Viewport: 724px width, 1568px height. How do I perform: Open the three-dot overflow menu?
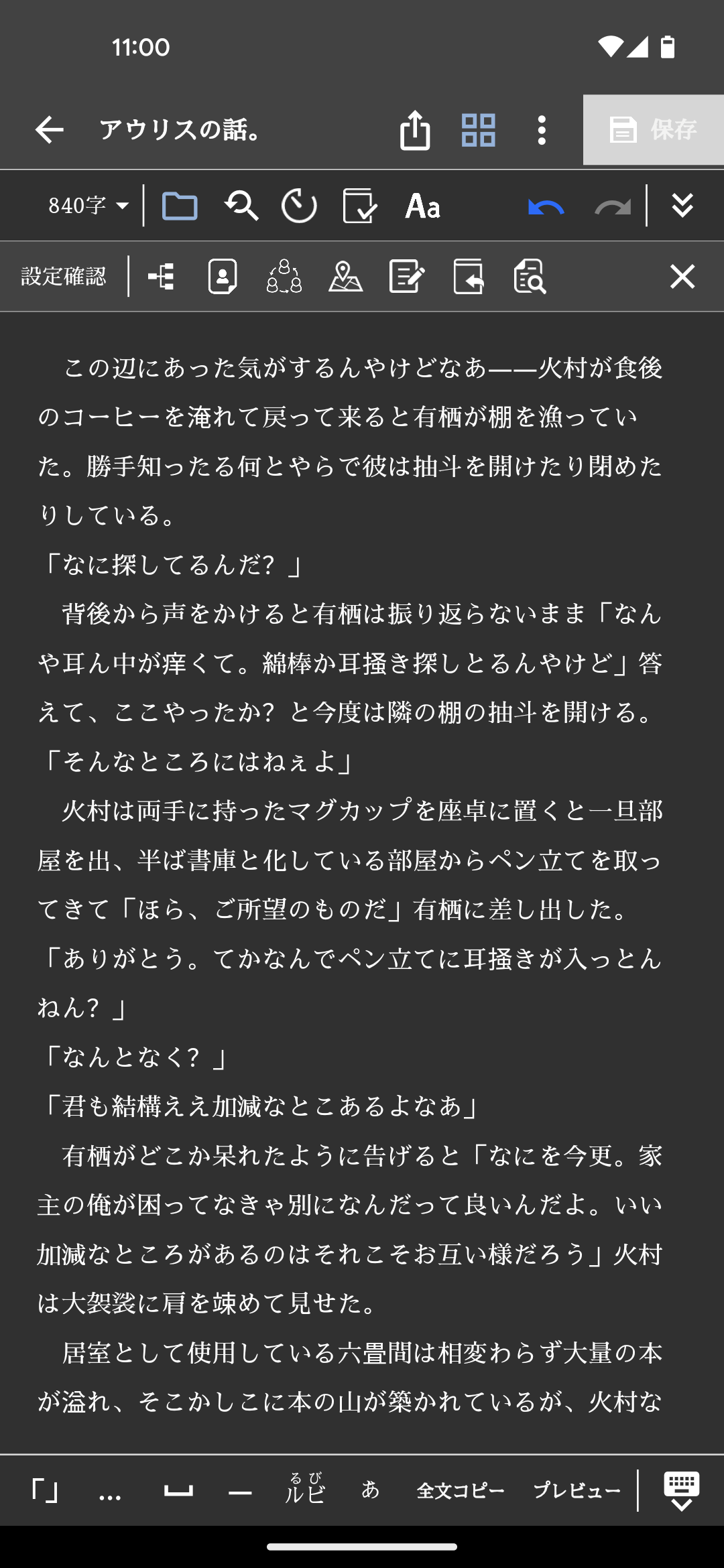tap(542, 129)
